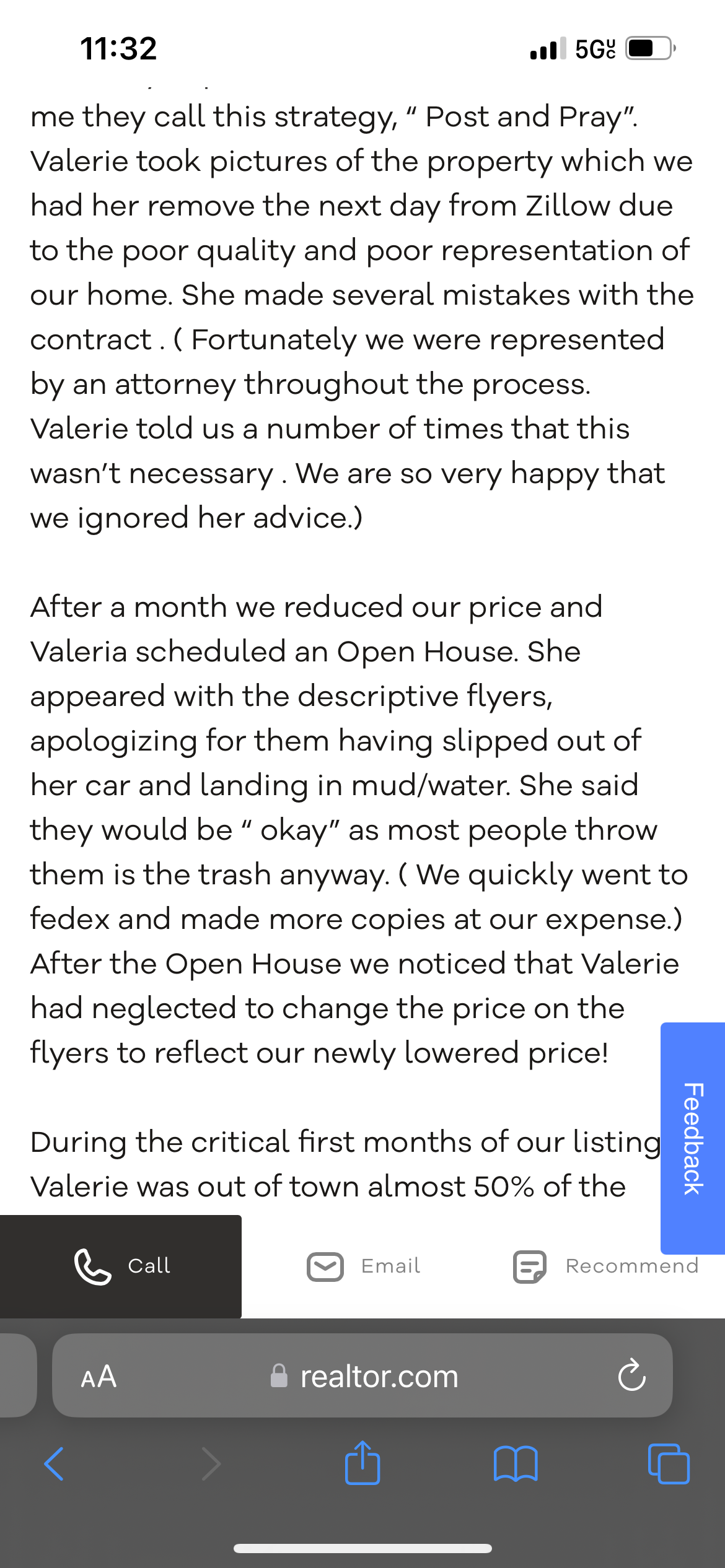Open the AA reader options menu
This screenshot has height=1568, width=725.
pos(99,1376)
